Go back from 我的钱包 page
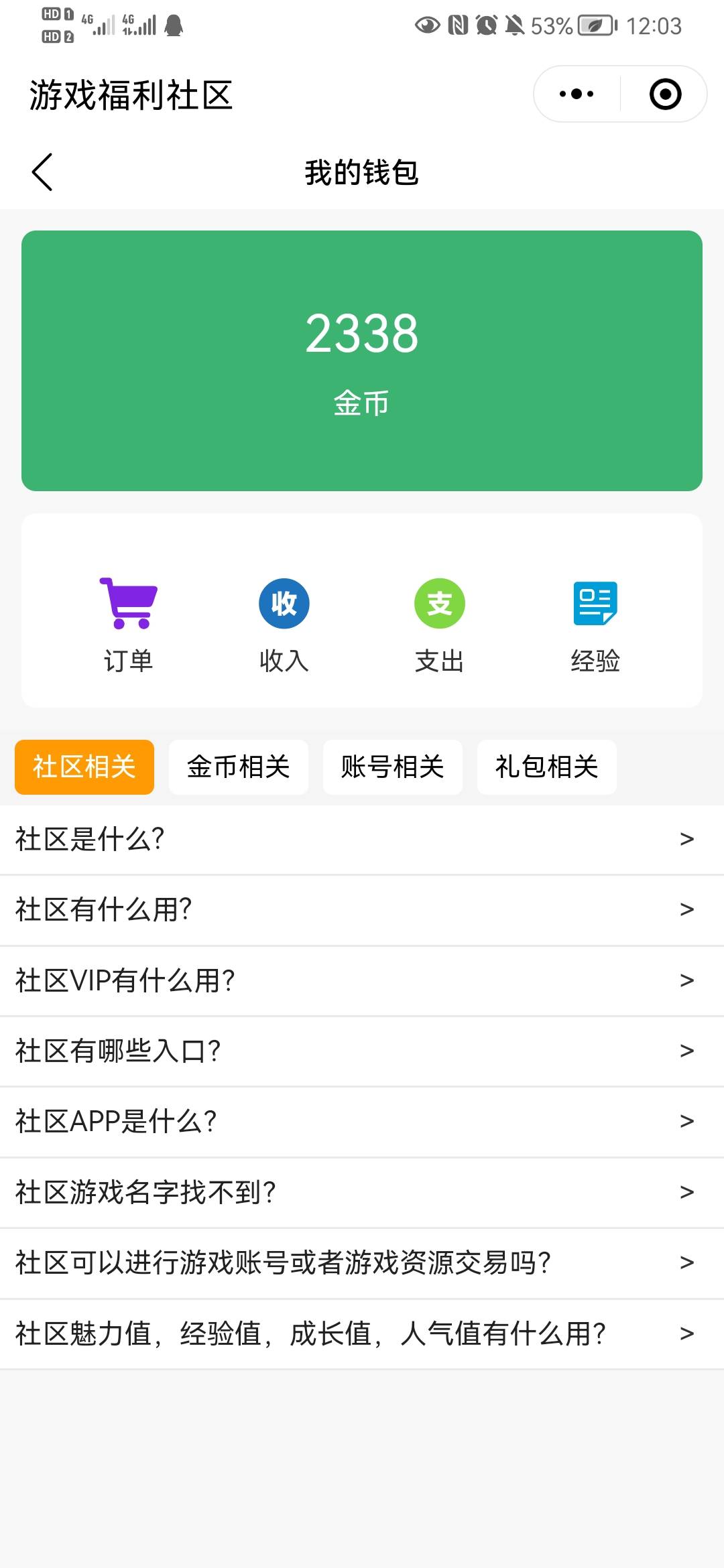 pyautogui.click(x=42, y=172)
